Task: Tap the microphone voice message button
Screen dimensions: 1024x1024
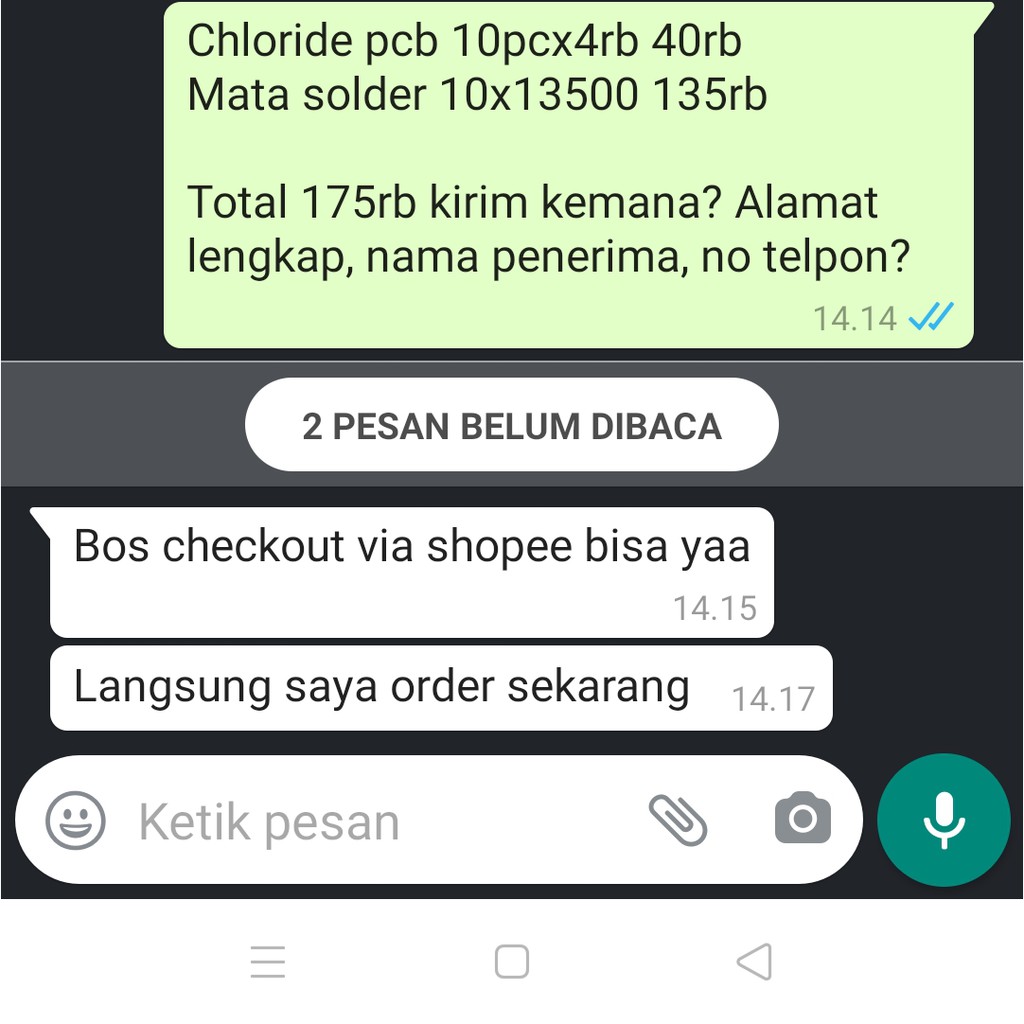Action: tap(943, 820)
